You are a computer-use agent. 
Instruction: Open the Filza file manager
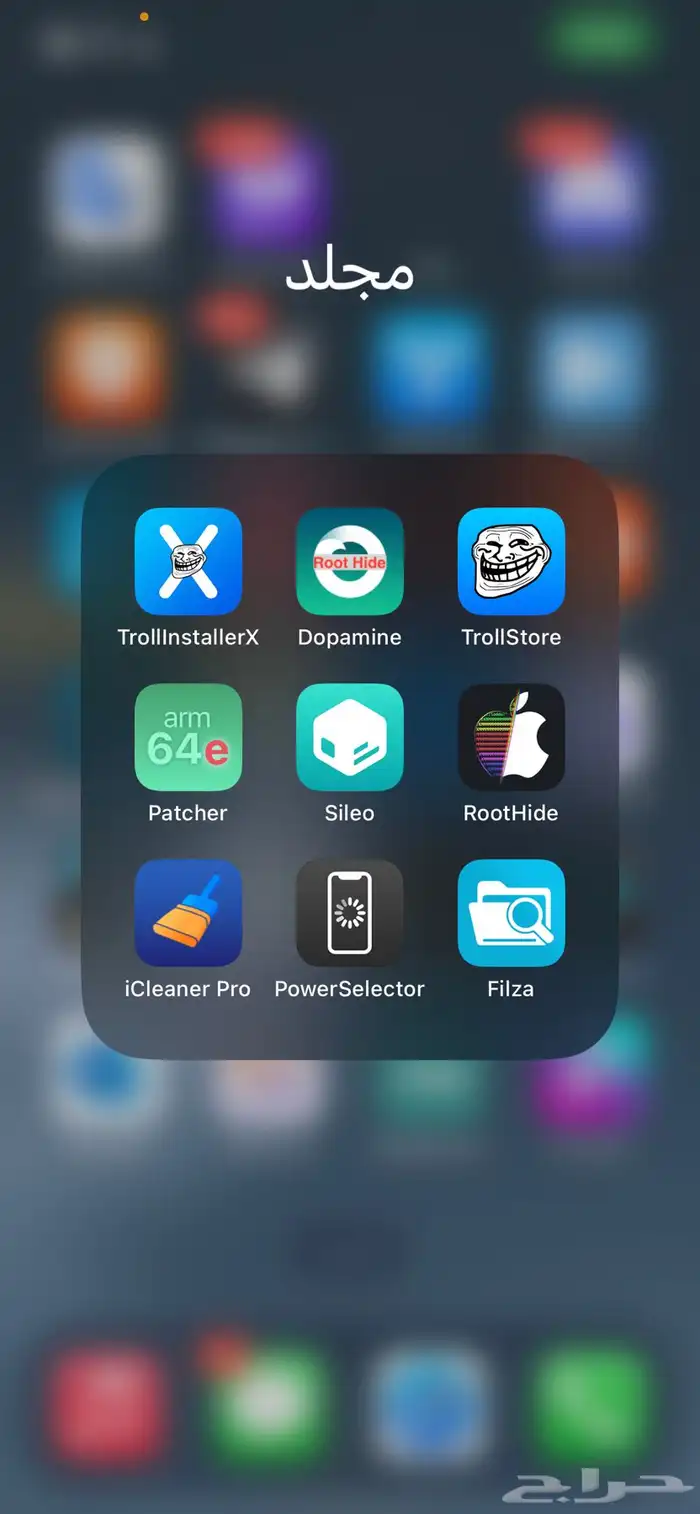tap(511, 913)
